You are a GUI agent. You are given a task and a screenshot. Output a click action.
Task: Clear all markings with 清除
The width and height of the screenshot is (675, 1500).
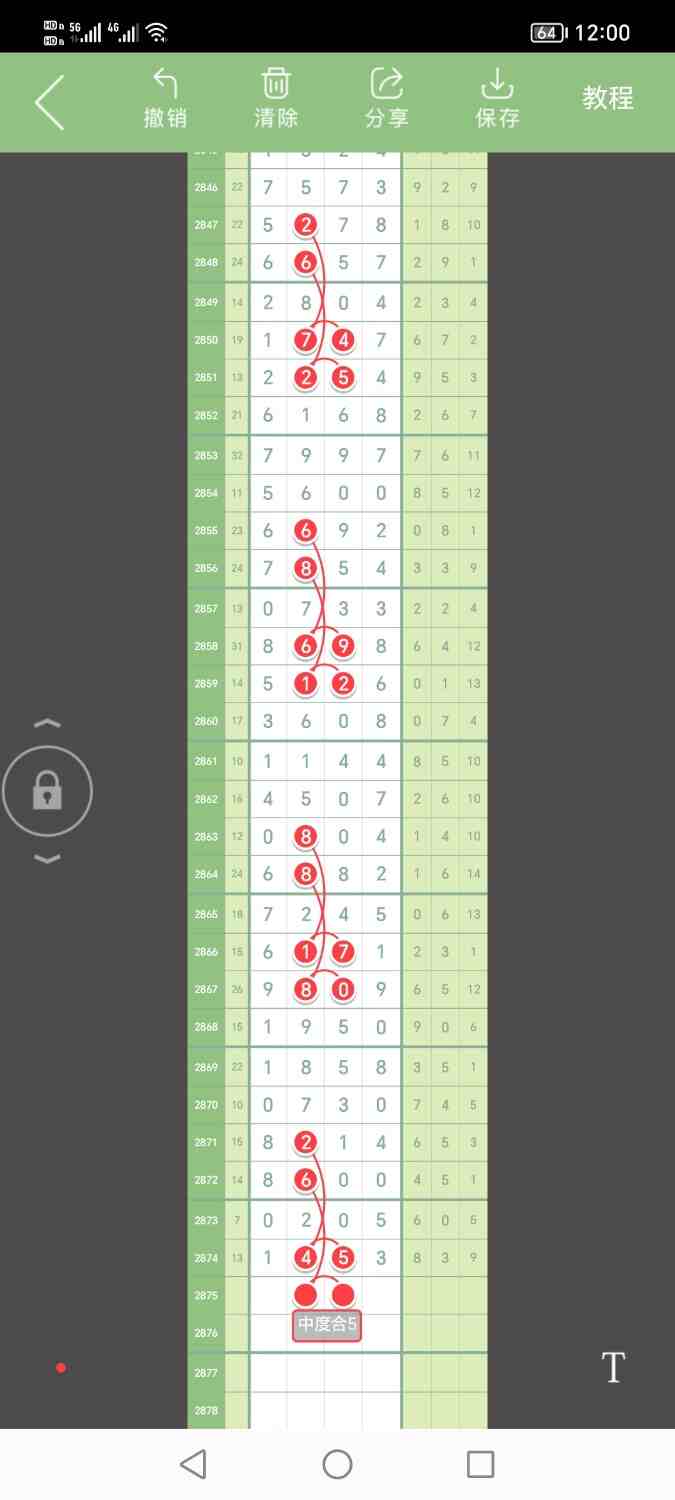(276, 99)
